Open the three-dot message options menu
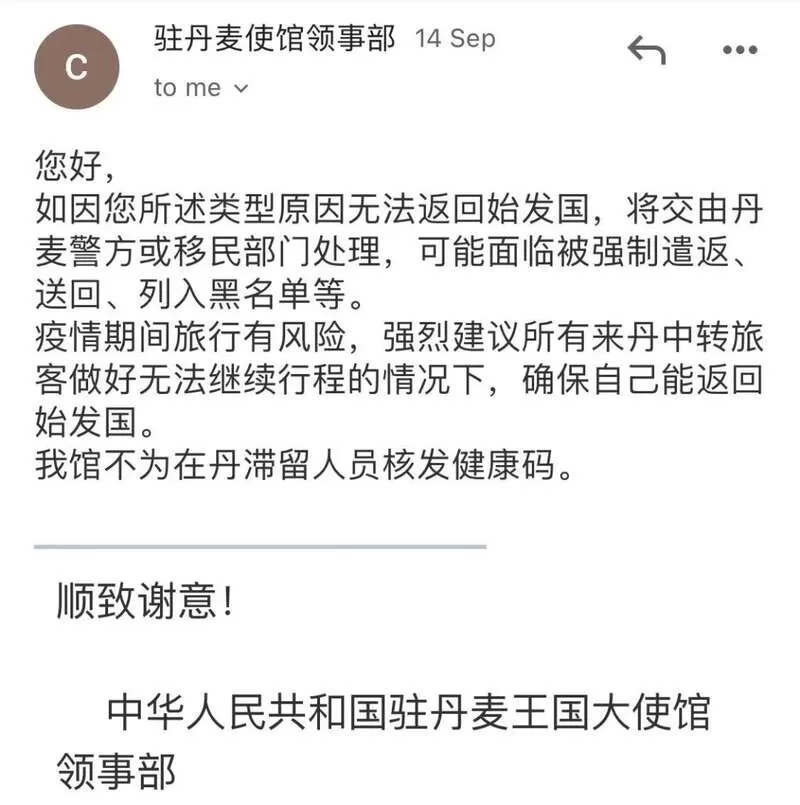This screenshot has width=800, height=805. [740, 50]
